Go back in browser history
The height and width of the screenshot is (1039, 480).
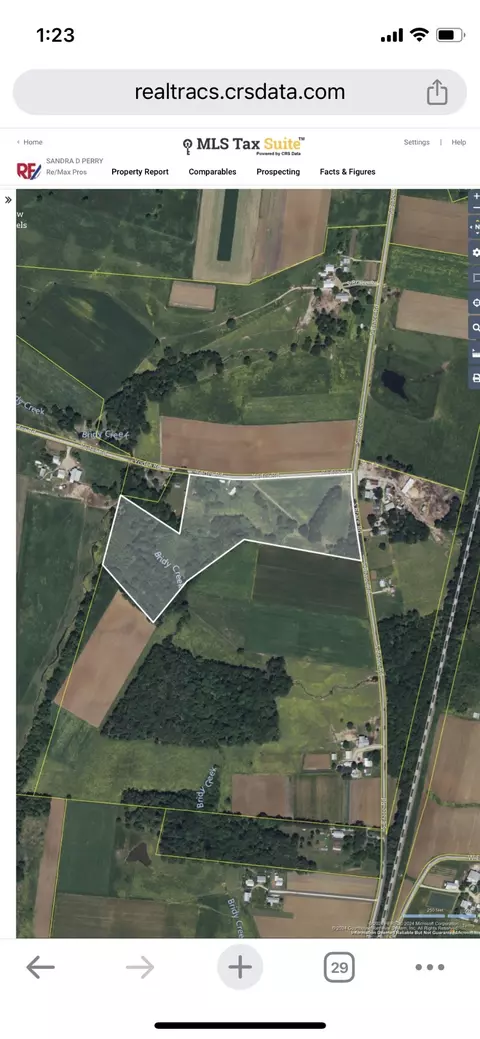[40, 967]
